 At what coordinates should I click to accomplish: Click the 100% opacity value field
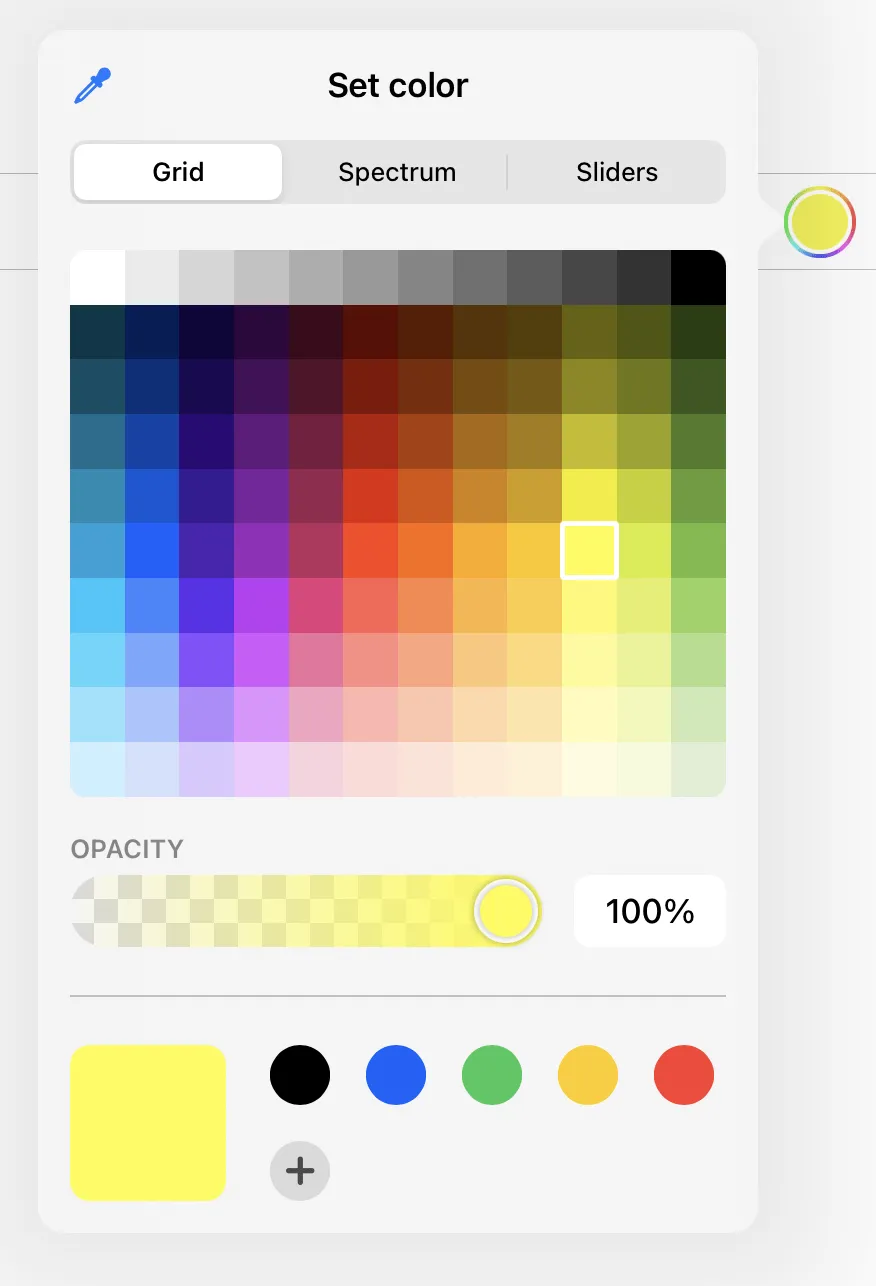tap(649, 910)
